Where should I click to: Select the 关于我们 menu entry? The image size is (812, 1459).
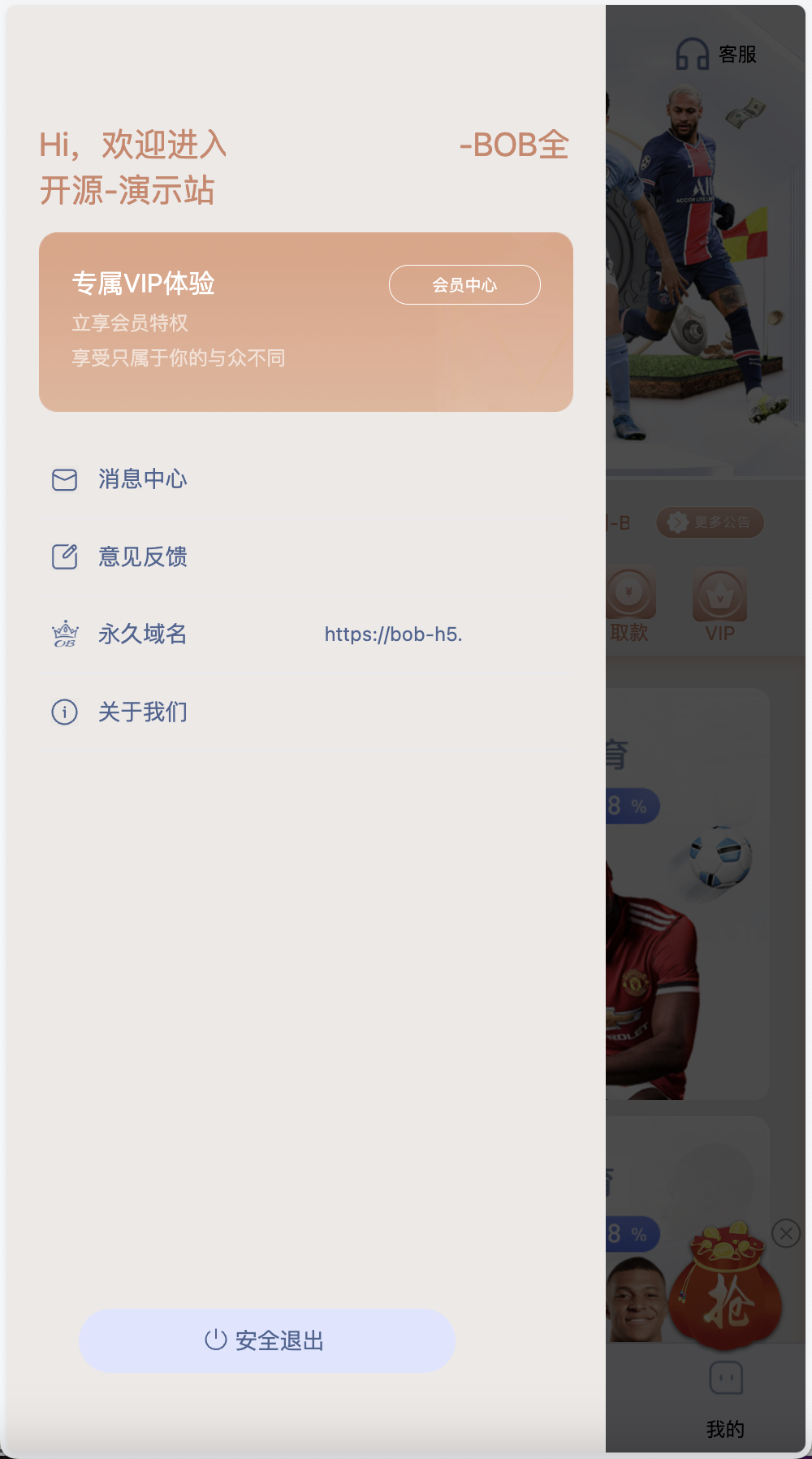141,712
